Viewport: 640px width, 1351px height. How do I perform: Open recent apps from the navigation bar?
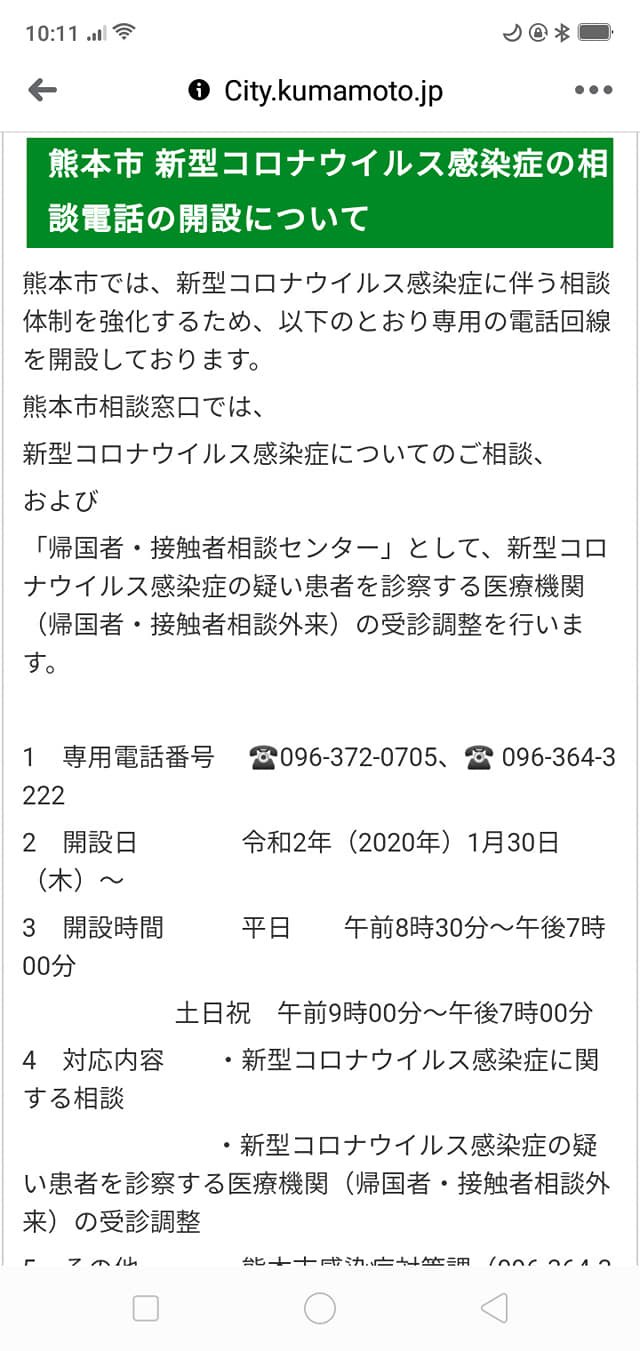pyautogui.click(x=146, y=1307)
